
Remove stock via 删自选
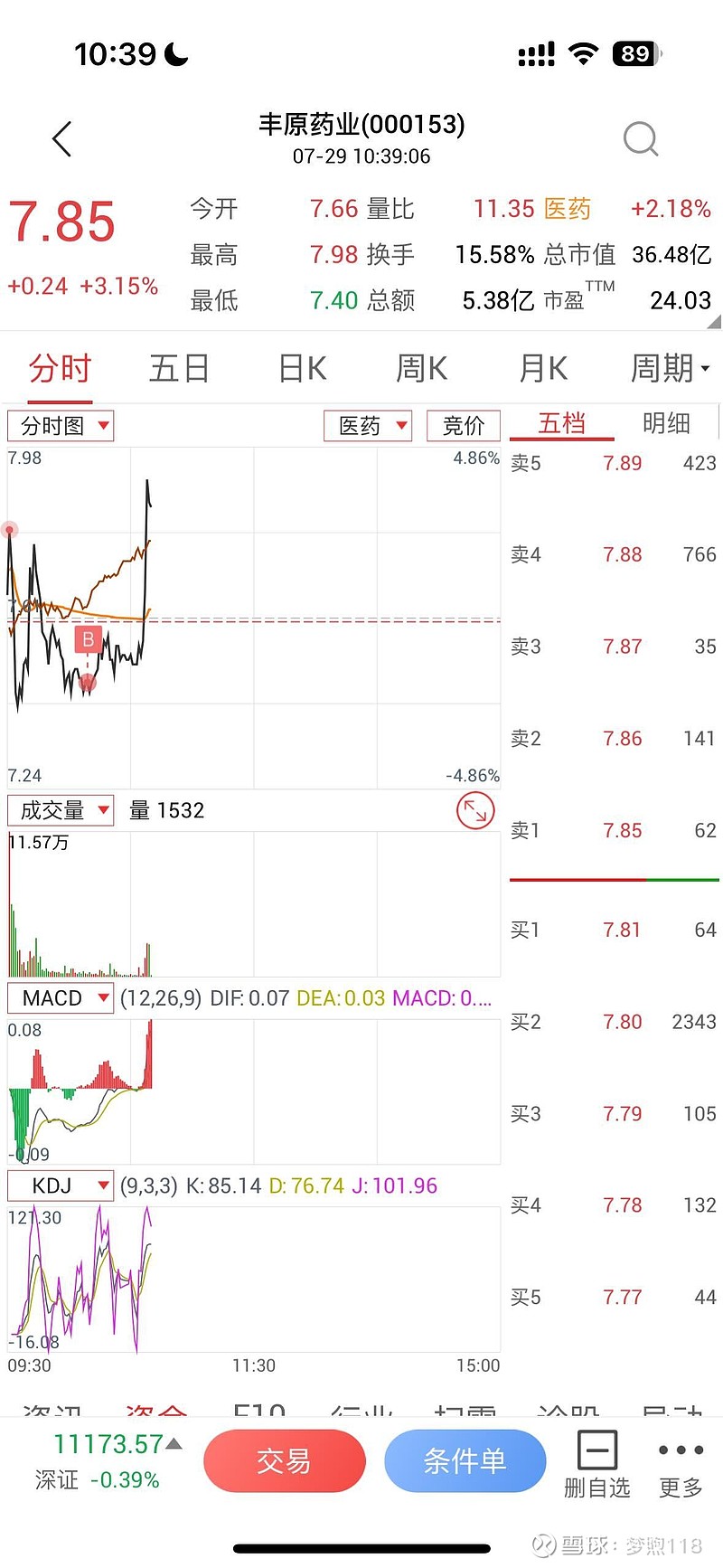pos(596,1465)
